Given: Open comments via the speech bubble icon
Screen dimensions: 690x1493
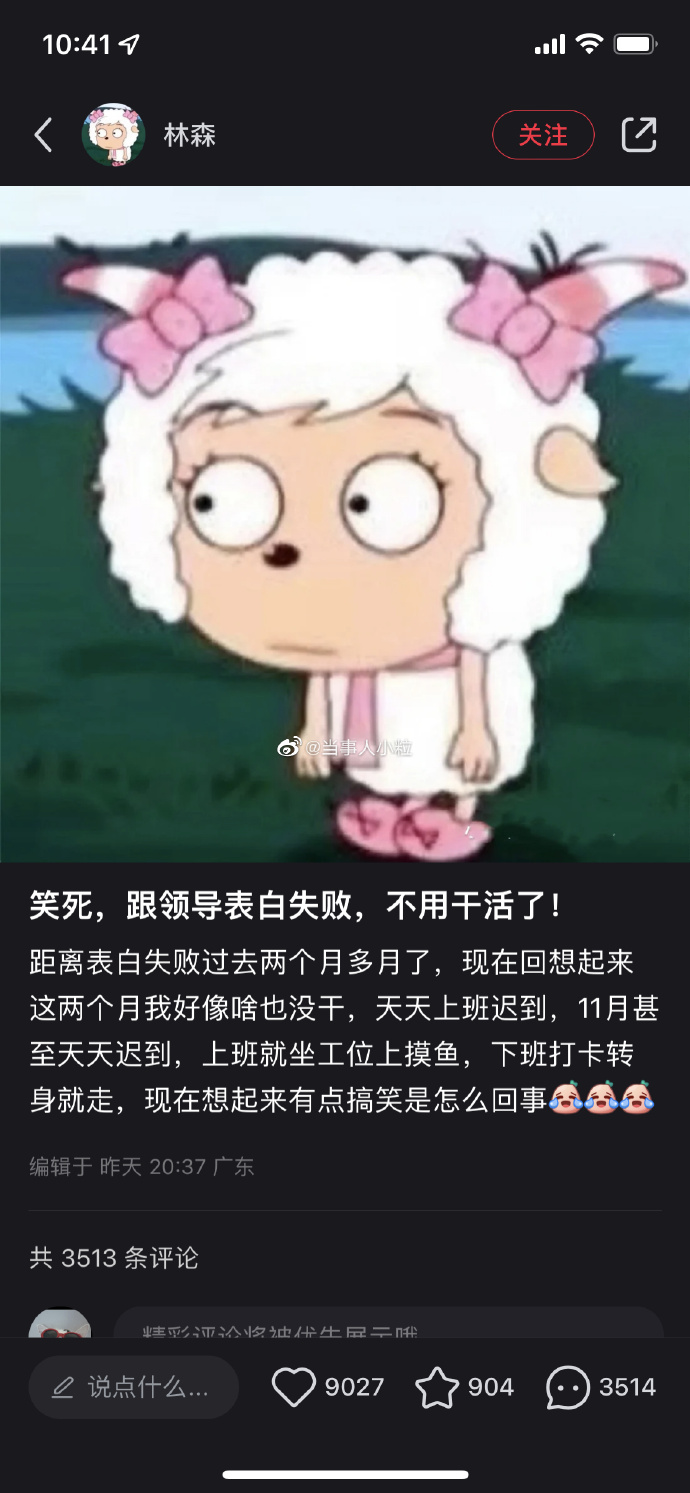Looking at the screenshot, I should point(568,1387).
